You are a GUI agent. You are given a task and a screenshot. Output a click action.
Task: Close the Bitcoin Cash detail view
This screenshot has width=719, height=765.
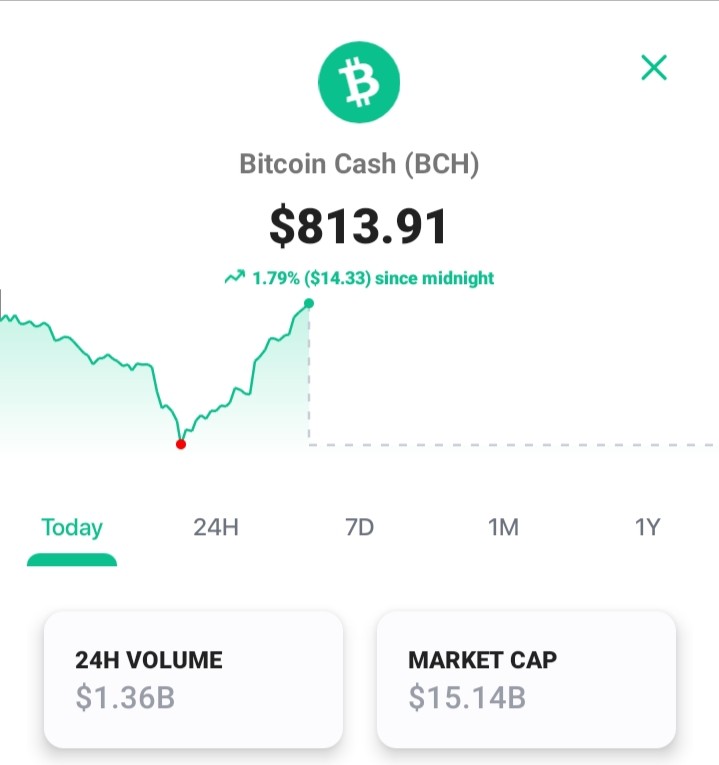[x=654, y=67]
